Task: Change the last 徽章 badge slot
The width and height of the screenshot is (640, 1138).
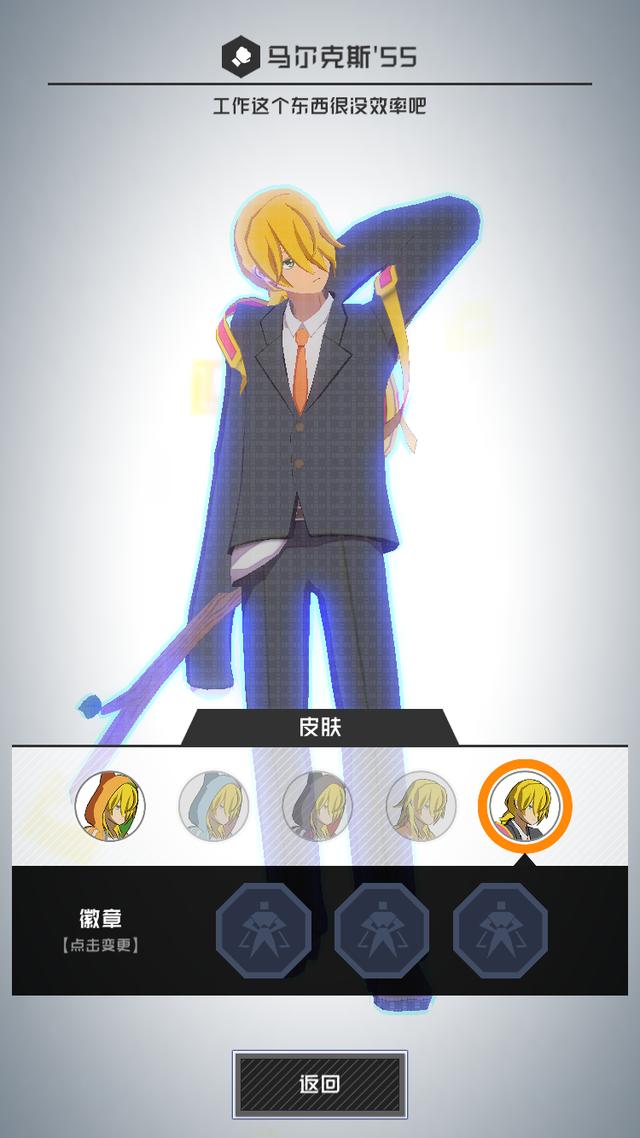Action: (x=500, y=930)
